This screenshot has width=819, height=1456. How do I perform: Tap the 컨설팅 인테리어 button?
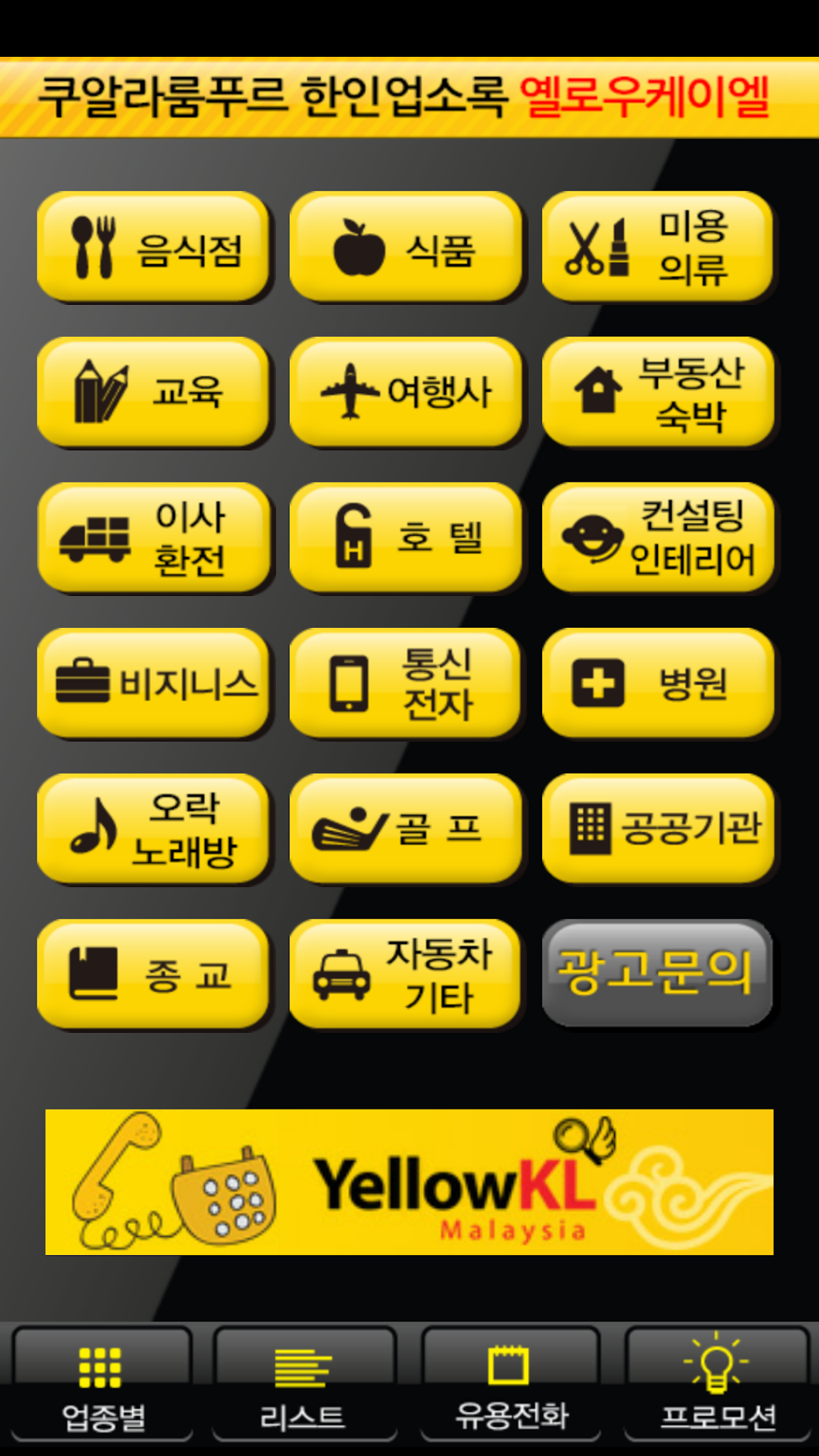[x=657, y=538]
